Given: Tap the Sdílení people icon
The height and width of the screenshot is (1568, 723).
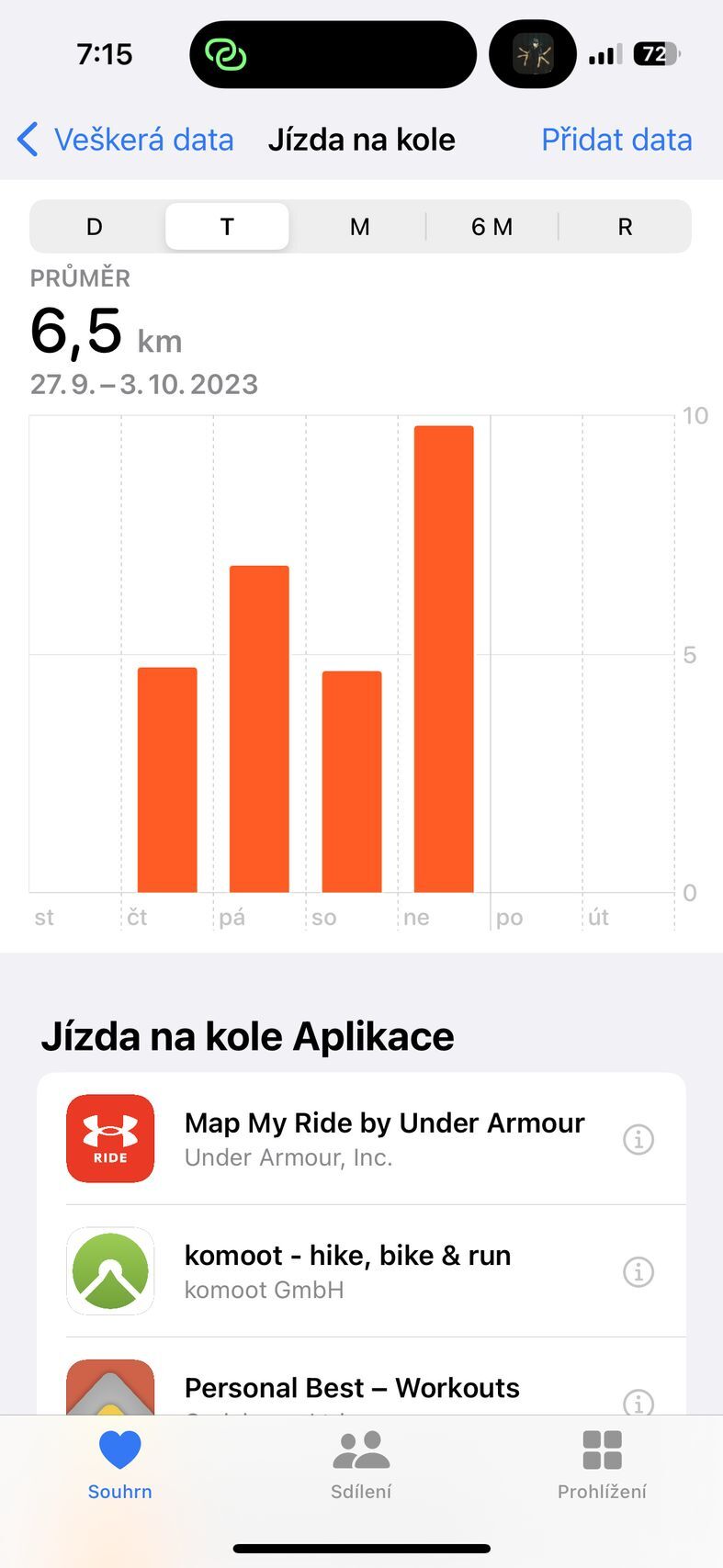Looking at the screenshot, I should click(x=361, y=1459).
